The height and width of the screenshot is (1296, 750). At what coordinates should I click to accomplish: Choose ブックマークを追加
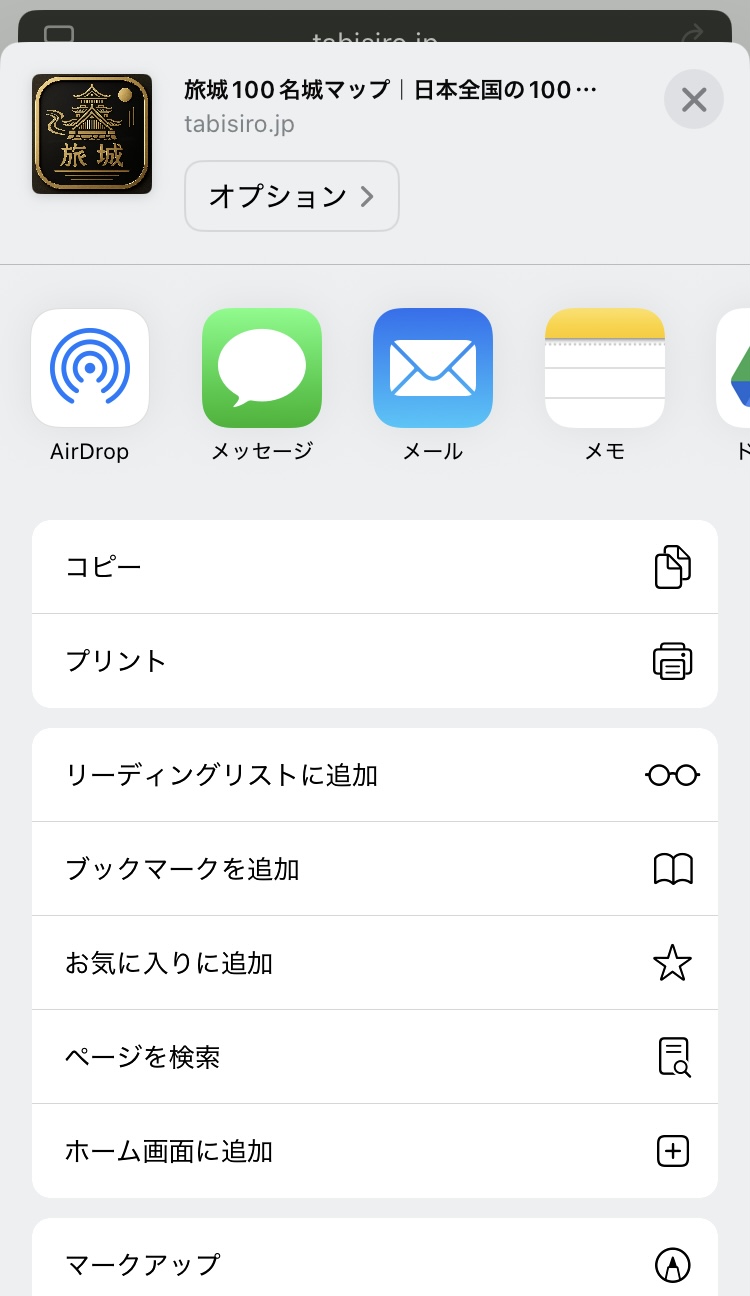pos(375,869)
